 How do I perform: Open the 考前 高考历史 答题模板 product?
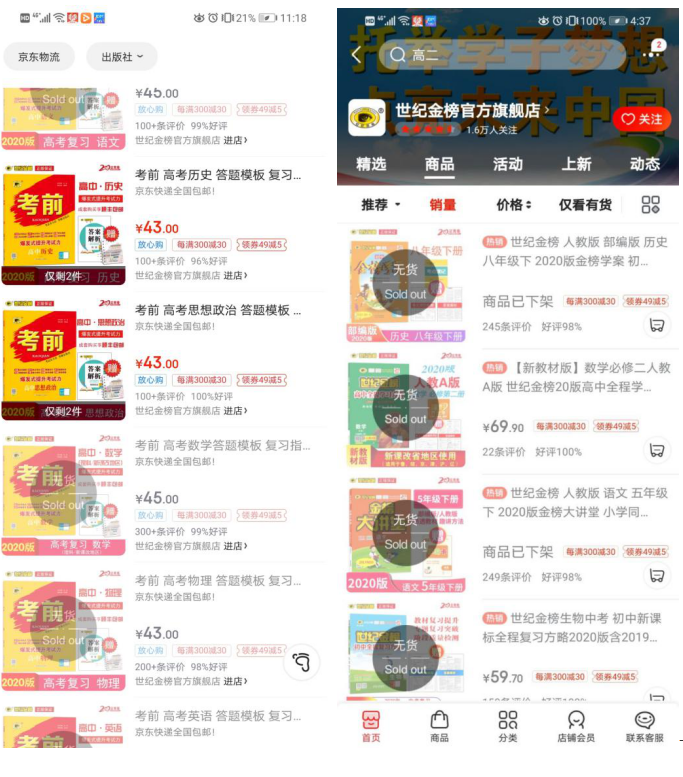(x=217, y=175)
